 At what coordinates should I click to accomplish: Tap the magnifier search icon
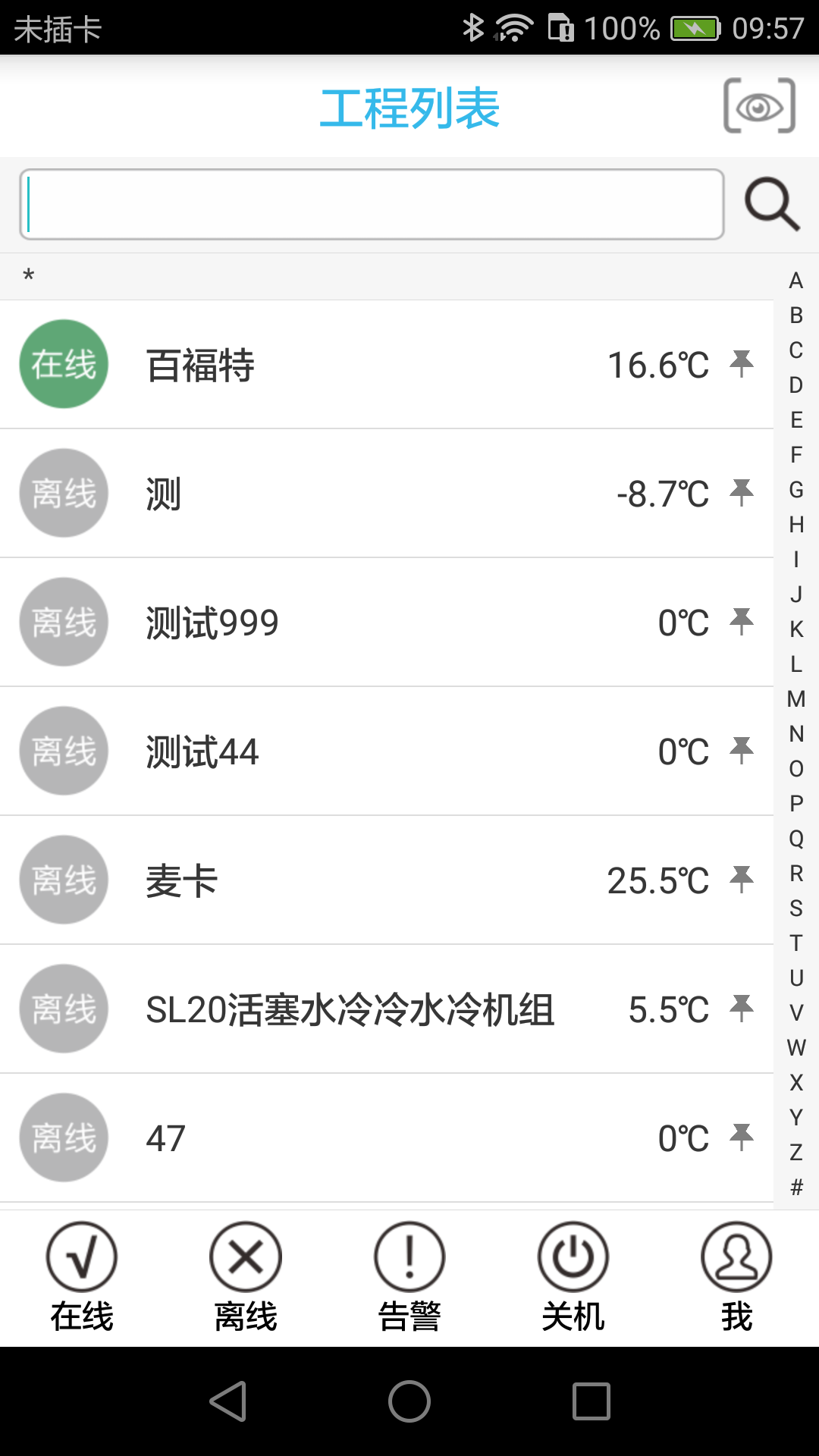[772, 204]
